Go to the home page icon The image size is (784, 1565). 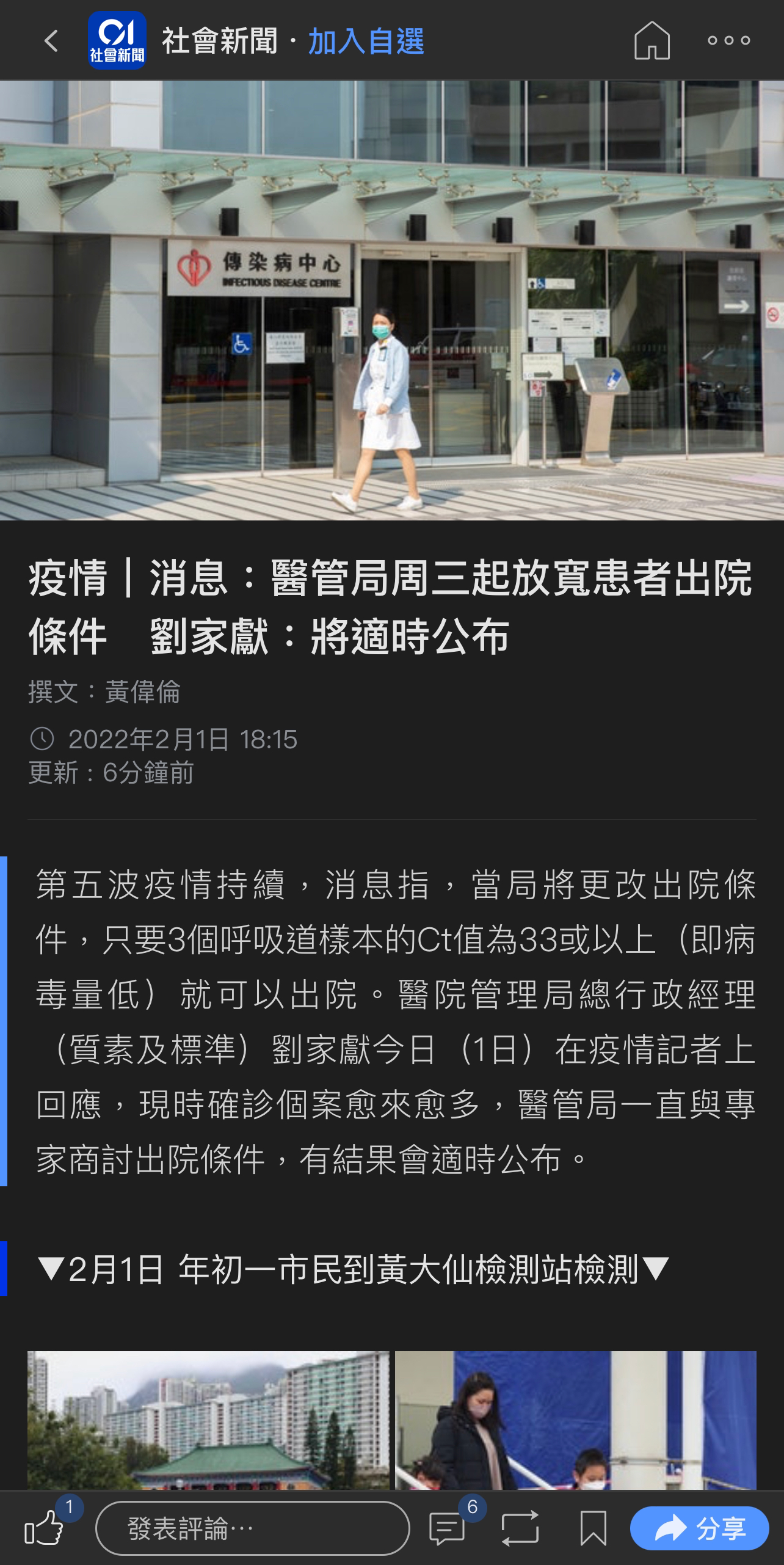(x=652, y=41)
